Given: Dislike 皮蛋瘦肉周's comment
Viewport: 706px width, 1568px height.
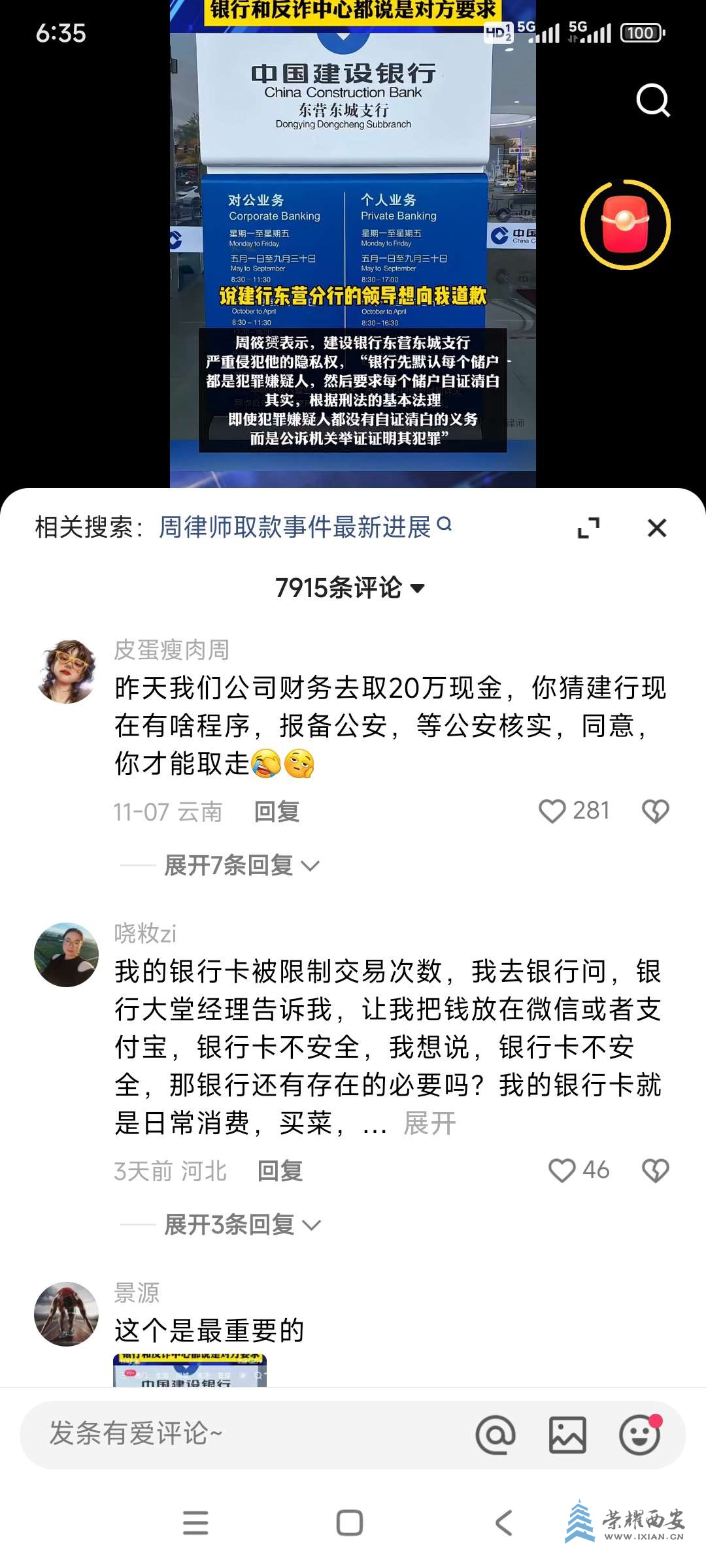Looking at the screenshot, I should (655, 811).
